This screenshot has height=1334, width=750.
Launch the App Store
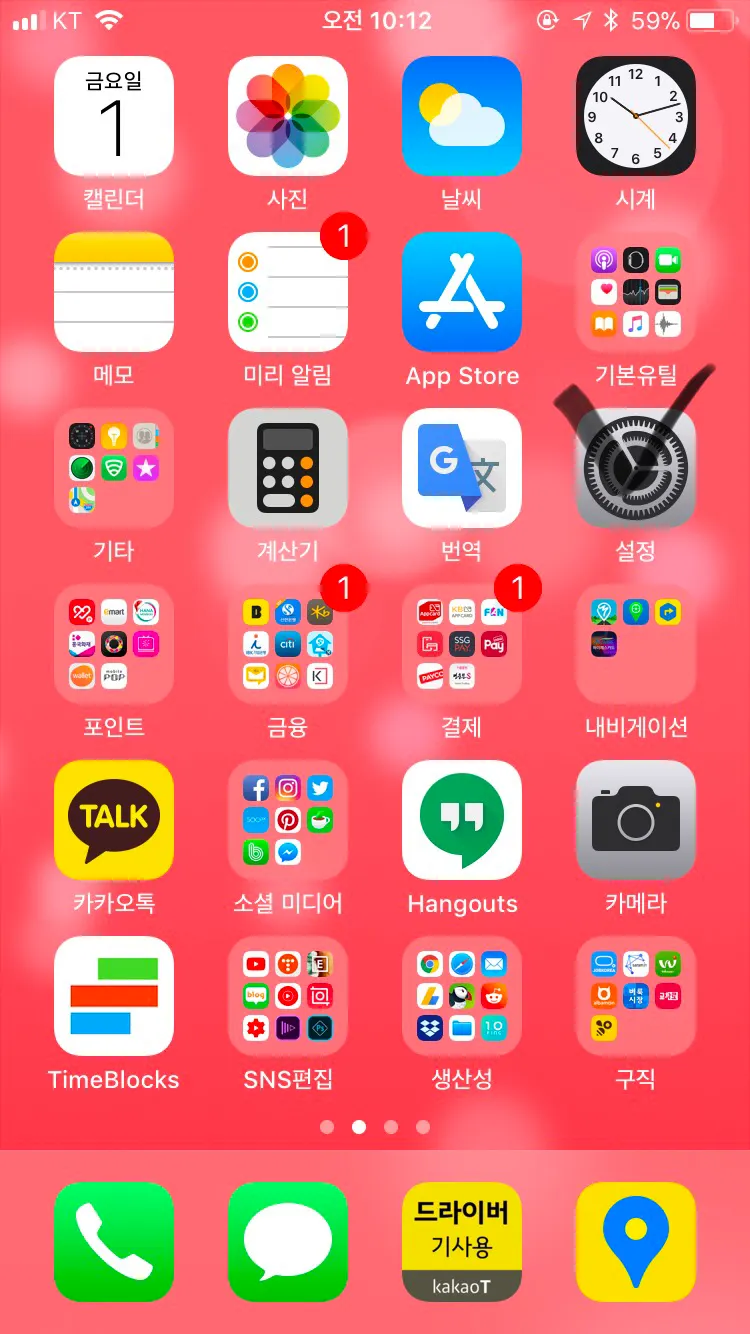point(462,292)
